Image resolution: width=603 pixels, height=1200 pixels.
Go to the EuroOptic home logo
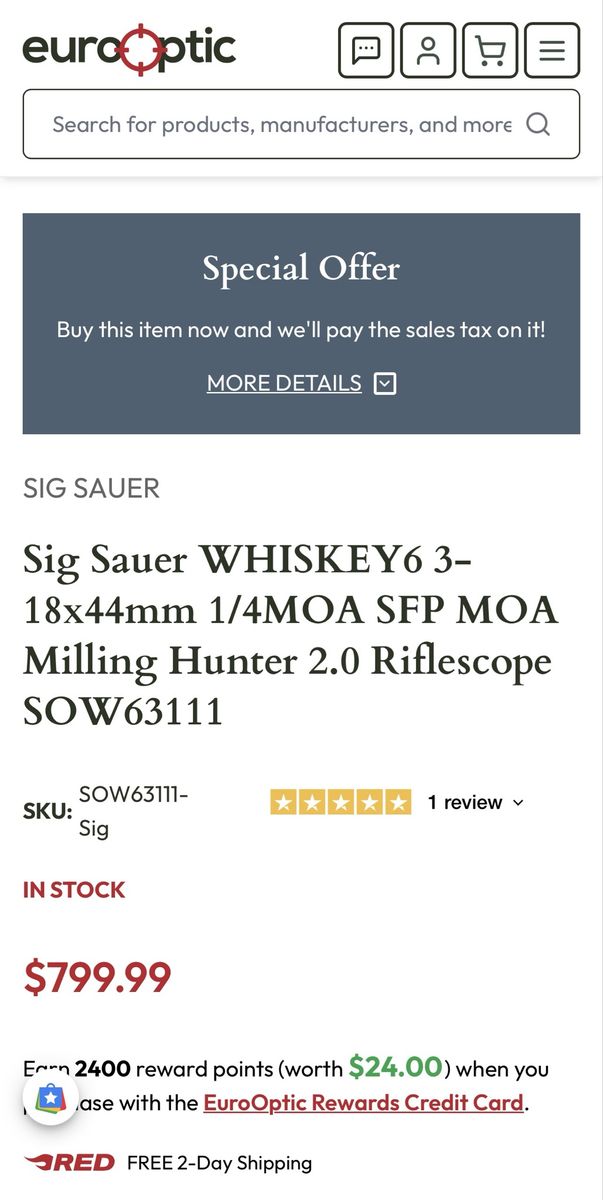(129, 49)
